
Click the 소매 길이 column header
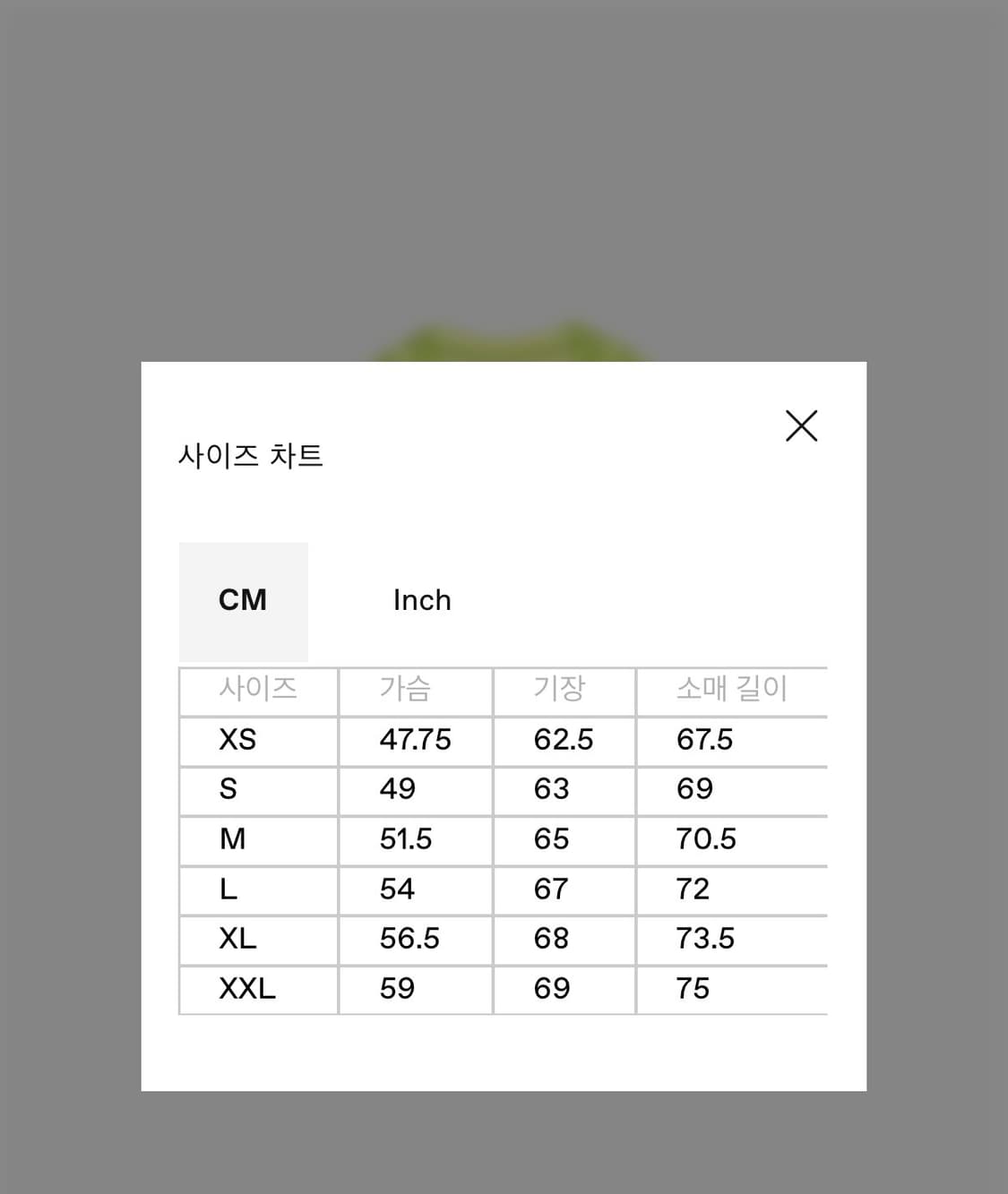(731, 690)
